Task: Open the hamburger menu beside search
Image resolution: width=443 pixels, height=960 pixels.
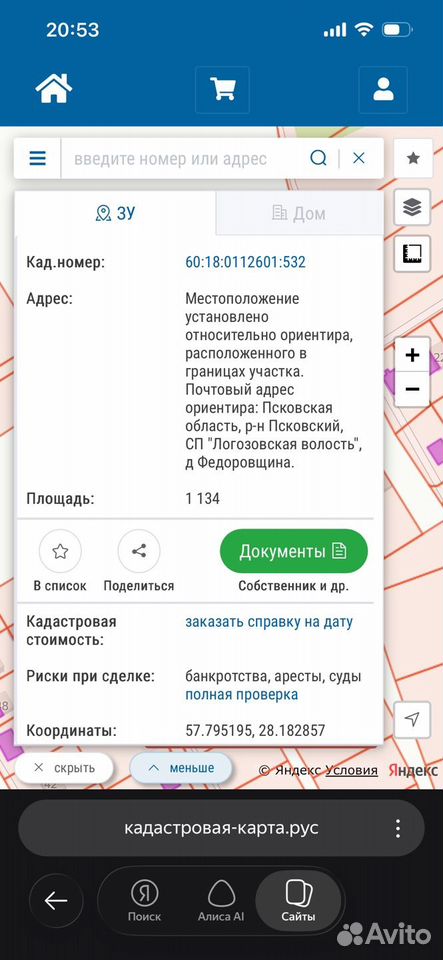Action: pos(37,159)
